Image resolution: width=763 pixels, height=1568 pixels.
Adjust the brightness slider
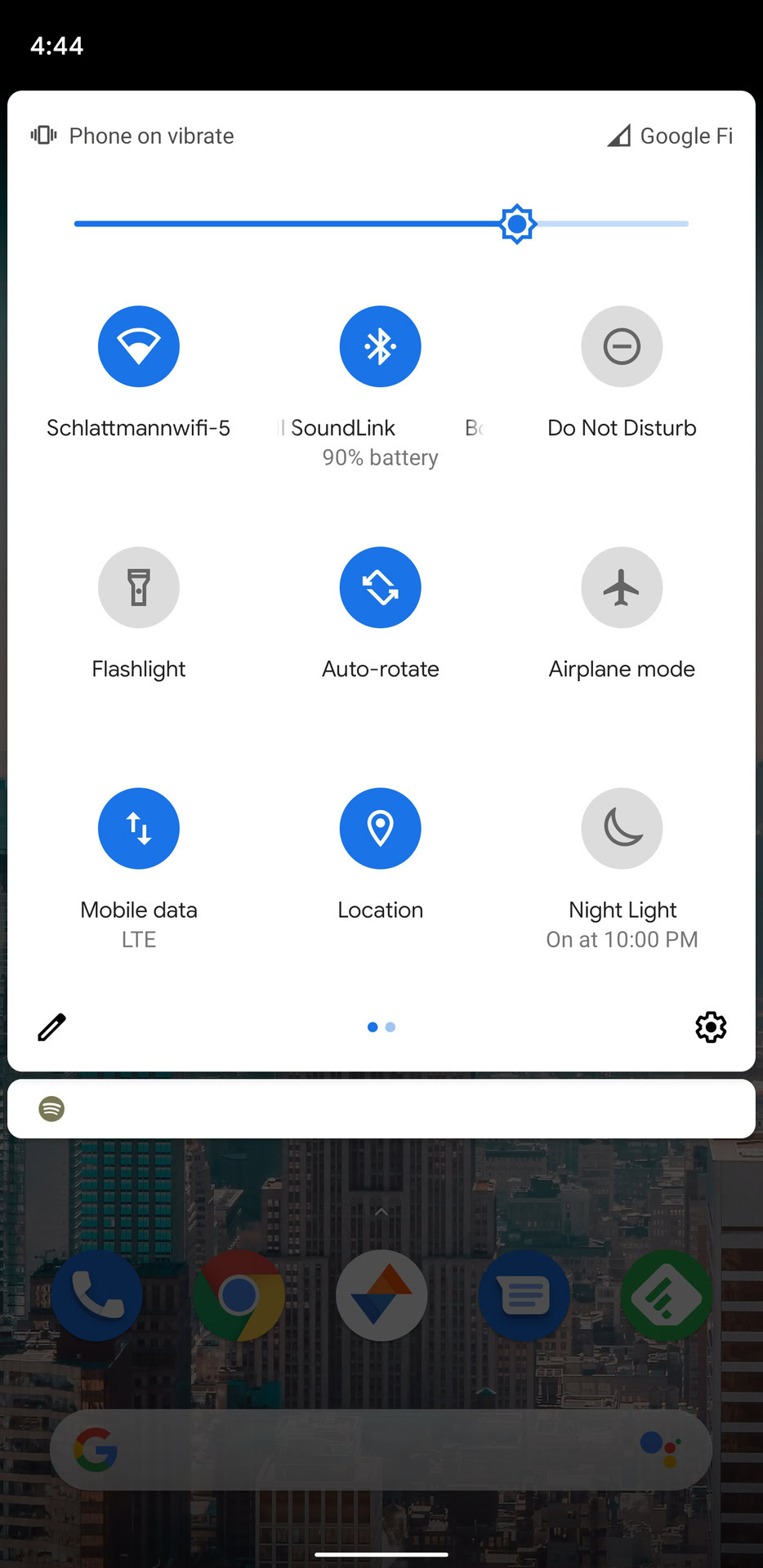516,223
